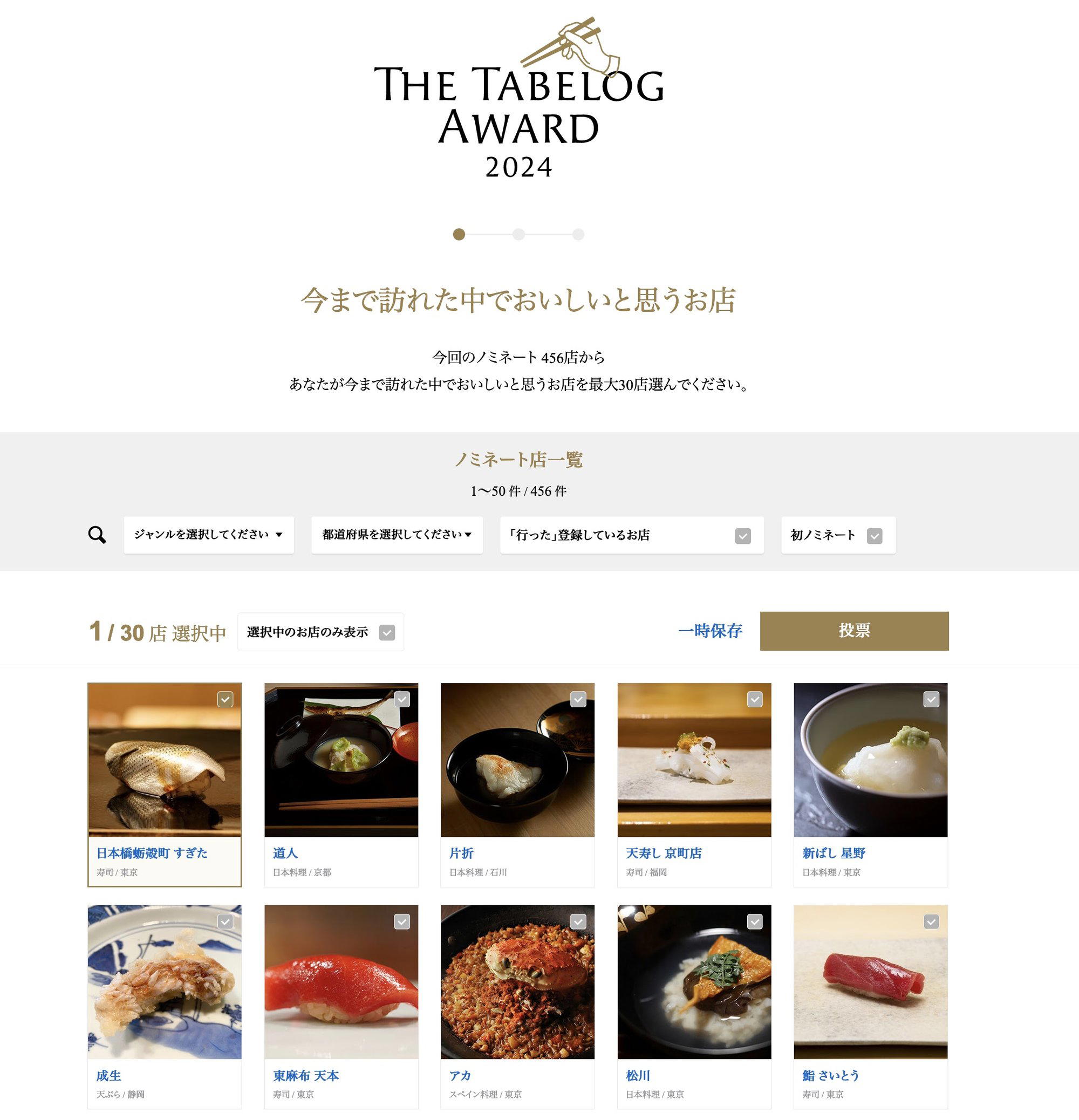Select the checkbox on 道人 card

[x=402, y=699]
